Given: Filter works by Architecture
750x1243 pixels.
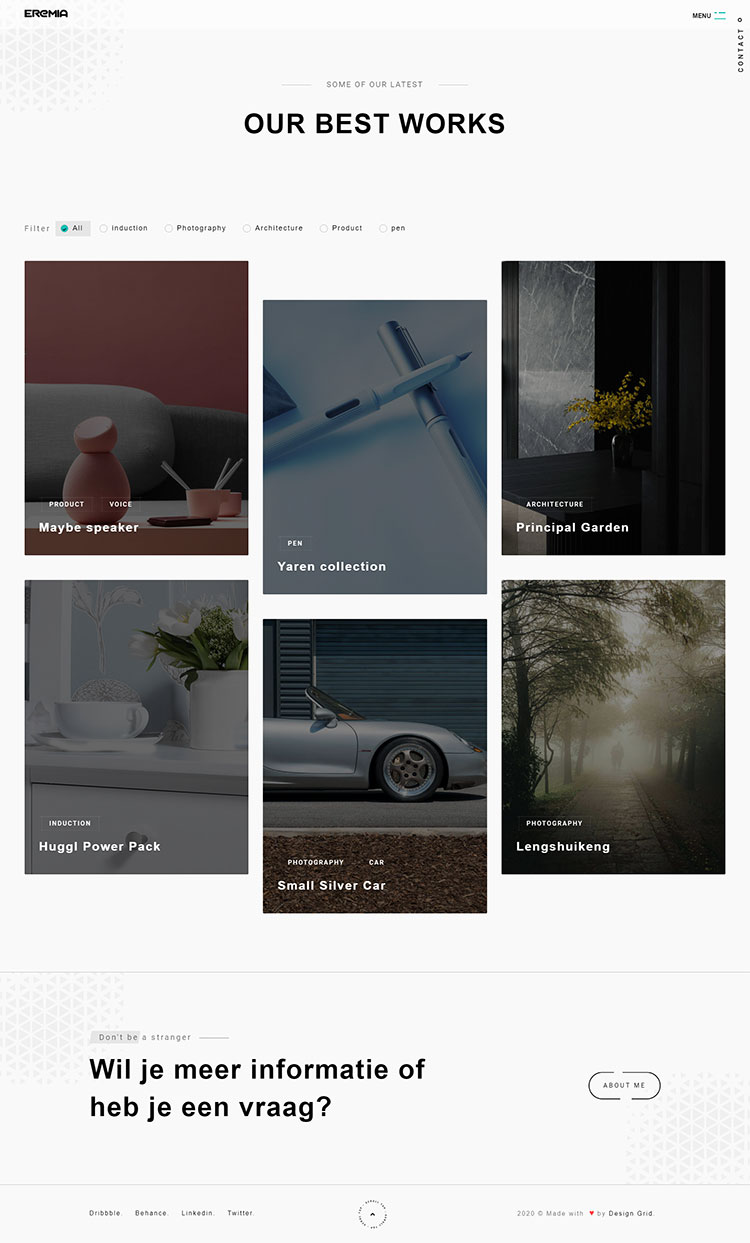Looking at the screenshot, I should (x=273, y=228).
